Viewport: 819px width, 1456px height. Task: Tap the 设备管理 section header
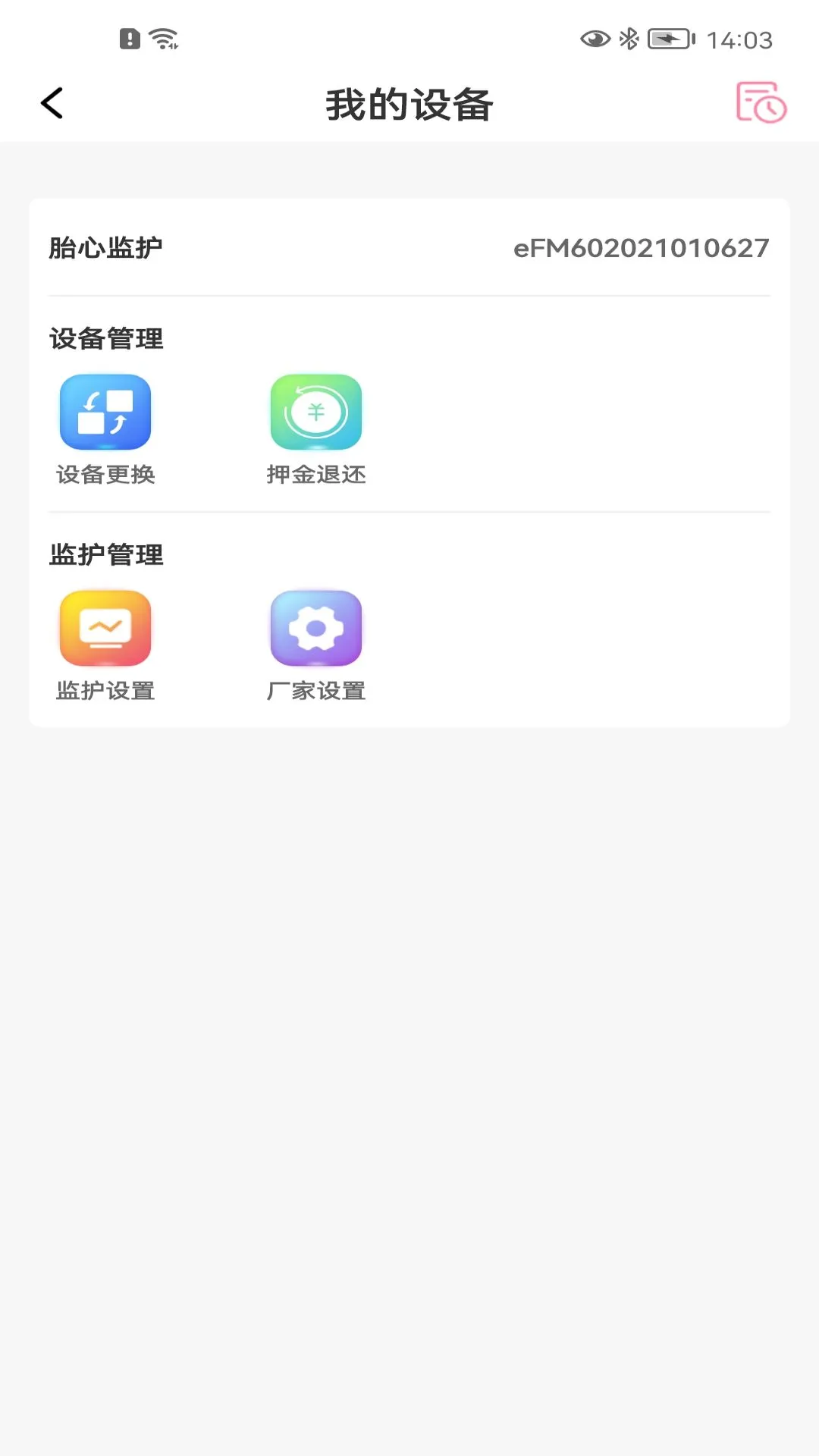tap(106, 339)
